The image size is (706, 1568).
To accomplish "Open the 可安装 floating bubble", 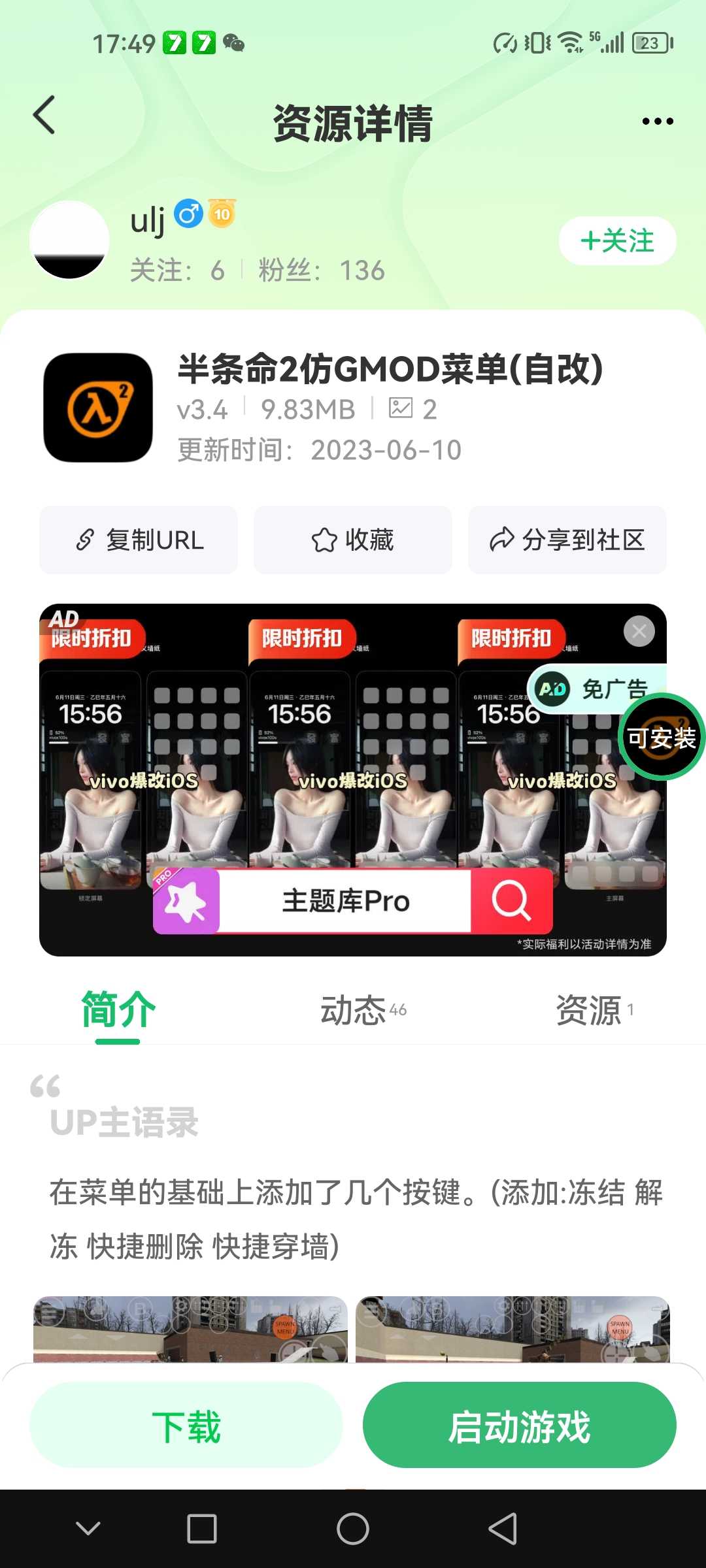I will click(661, 738).
